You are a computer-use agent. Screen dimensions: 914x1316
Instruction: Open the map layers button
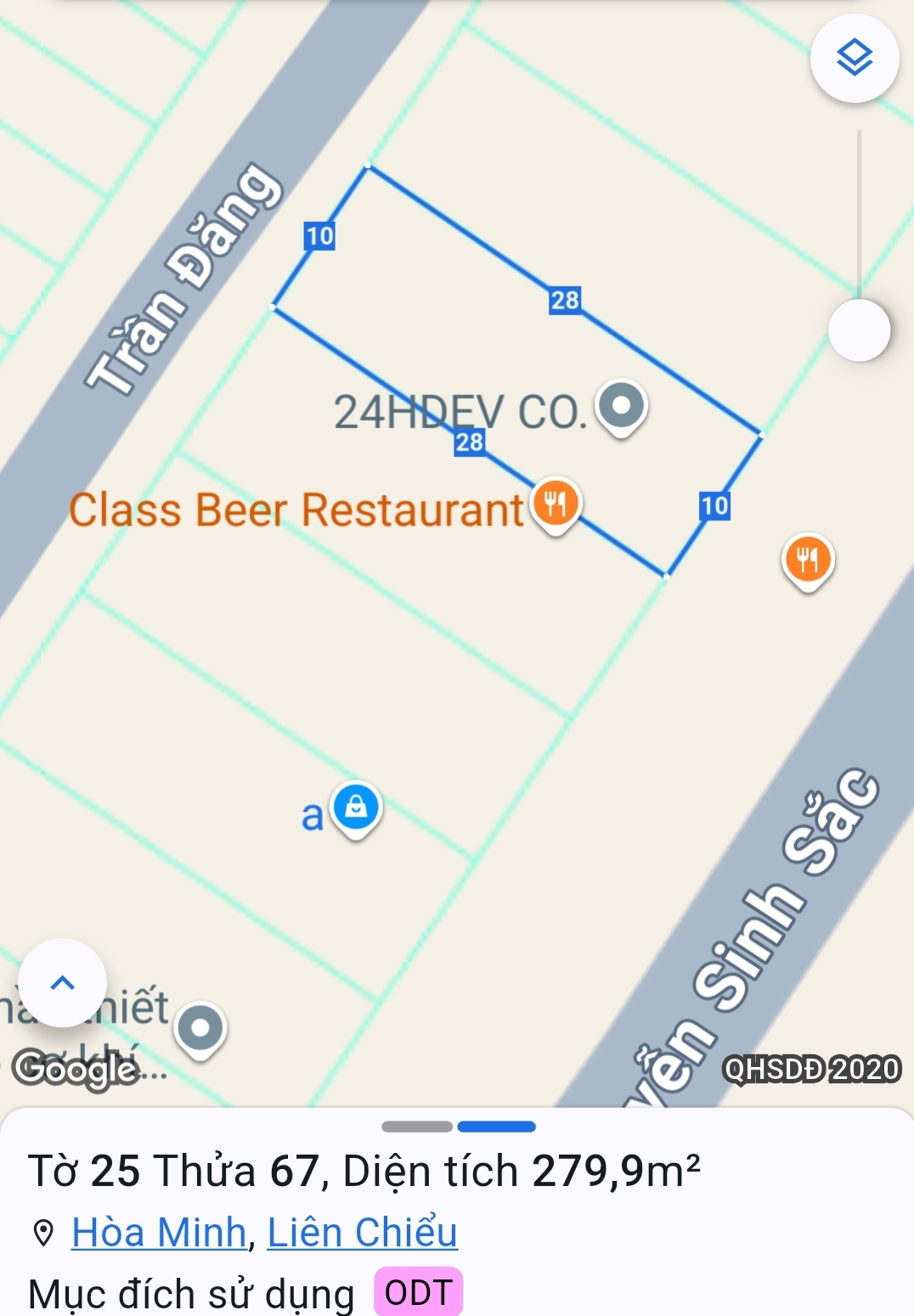pyautogui.click(x=855, y=59)
